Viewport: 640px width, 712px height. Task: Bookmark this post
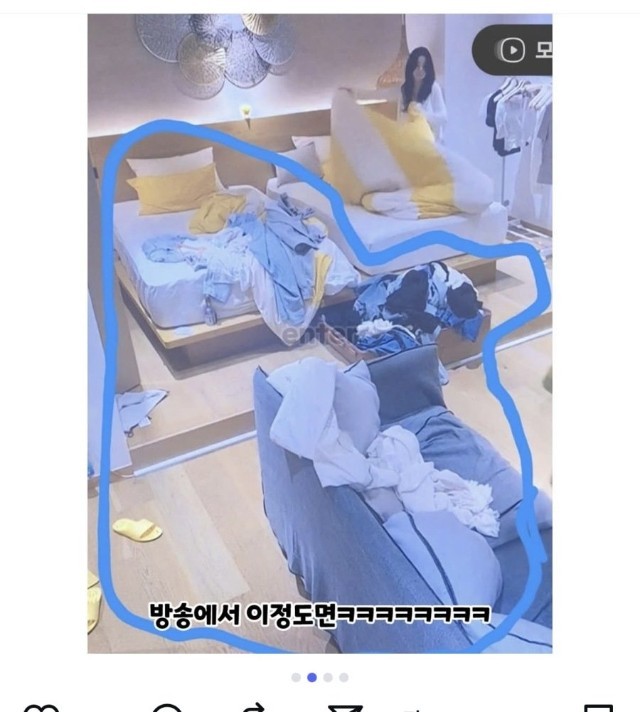point(597,708)
